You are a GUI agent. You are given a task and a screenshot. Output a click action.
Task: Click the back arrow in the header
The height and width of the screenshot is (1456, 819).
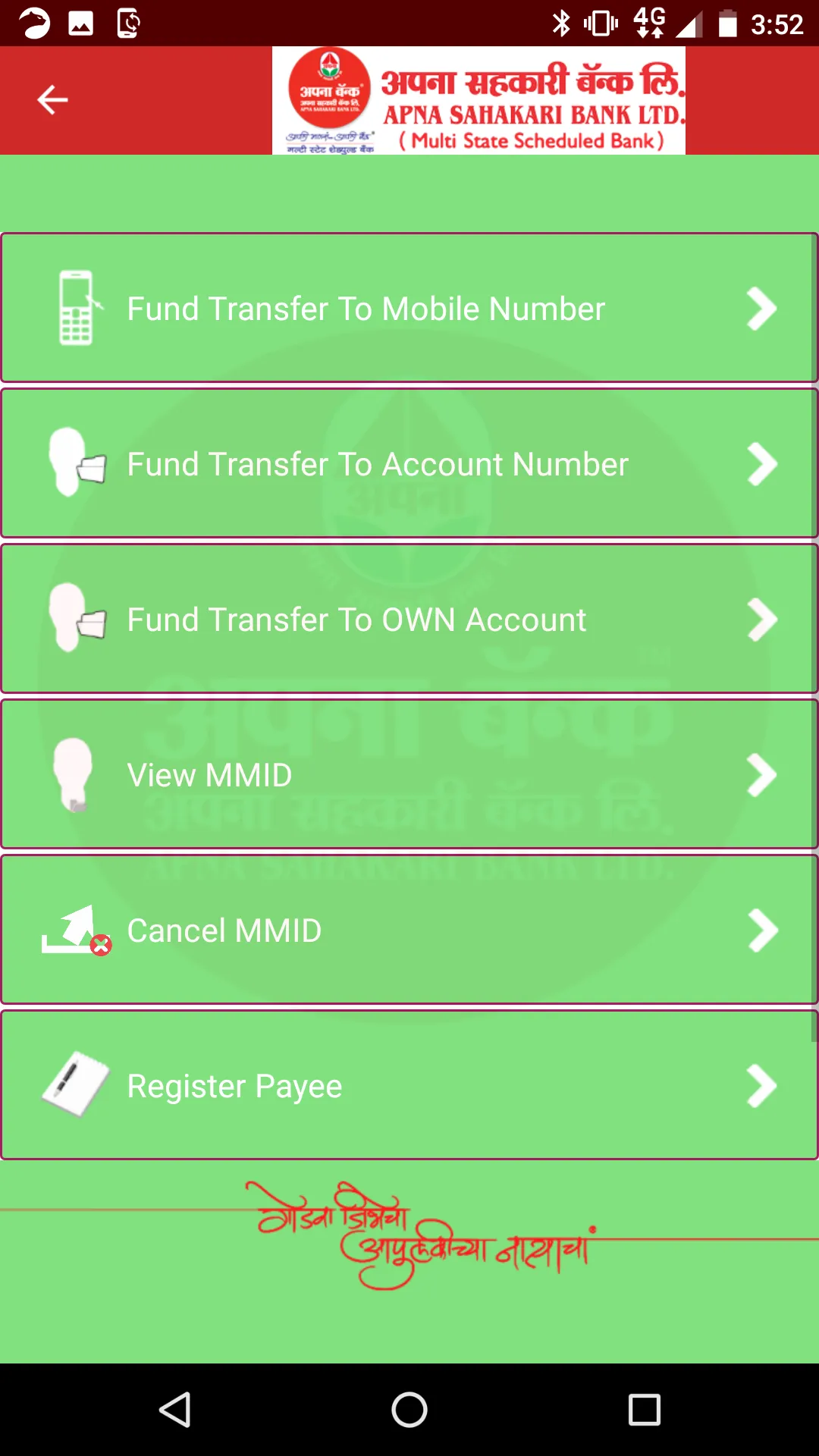tap(52, 99)
